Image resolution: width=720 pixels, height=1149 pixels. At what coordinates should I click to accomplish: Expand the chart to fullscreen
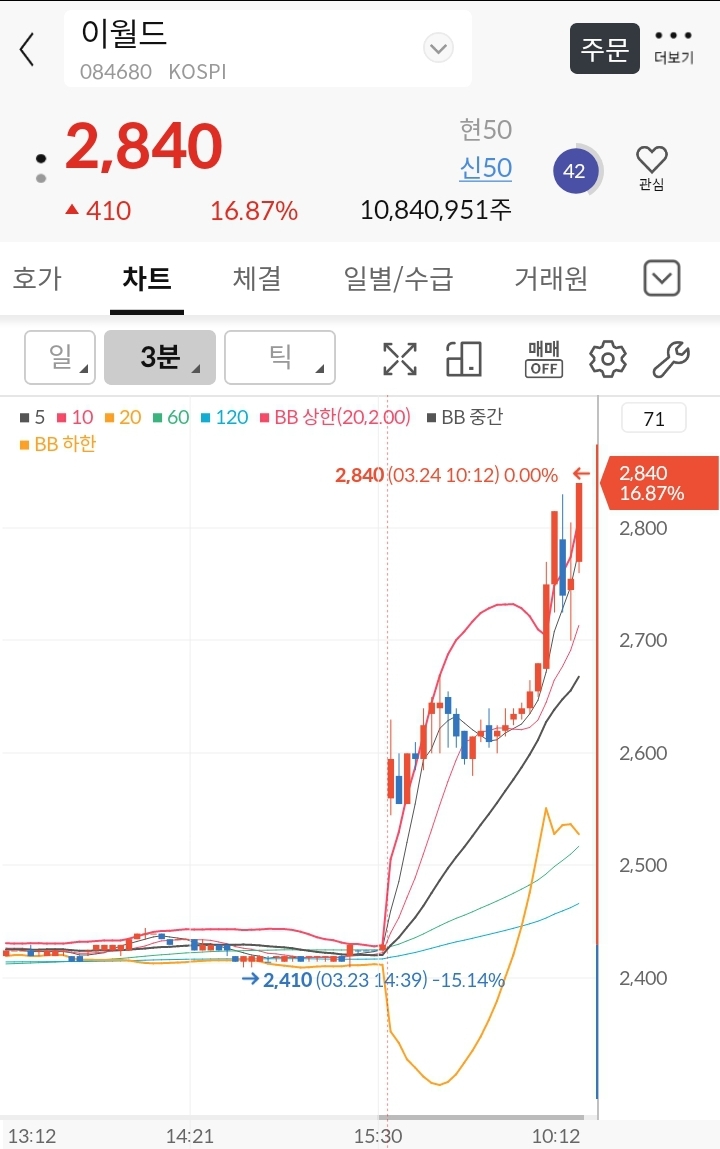point(400,359)
